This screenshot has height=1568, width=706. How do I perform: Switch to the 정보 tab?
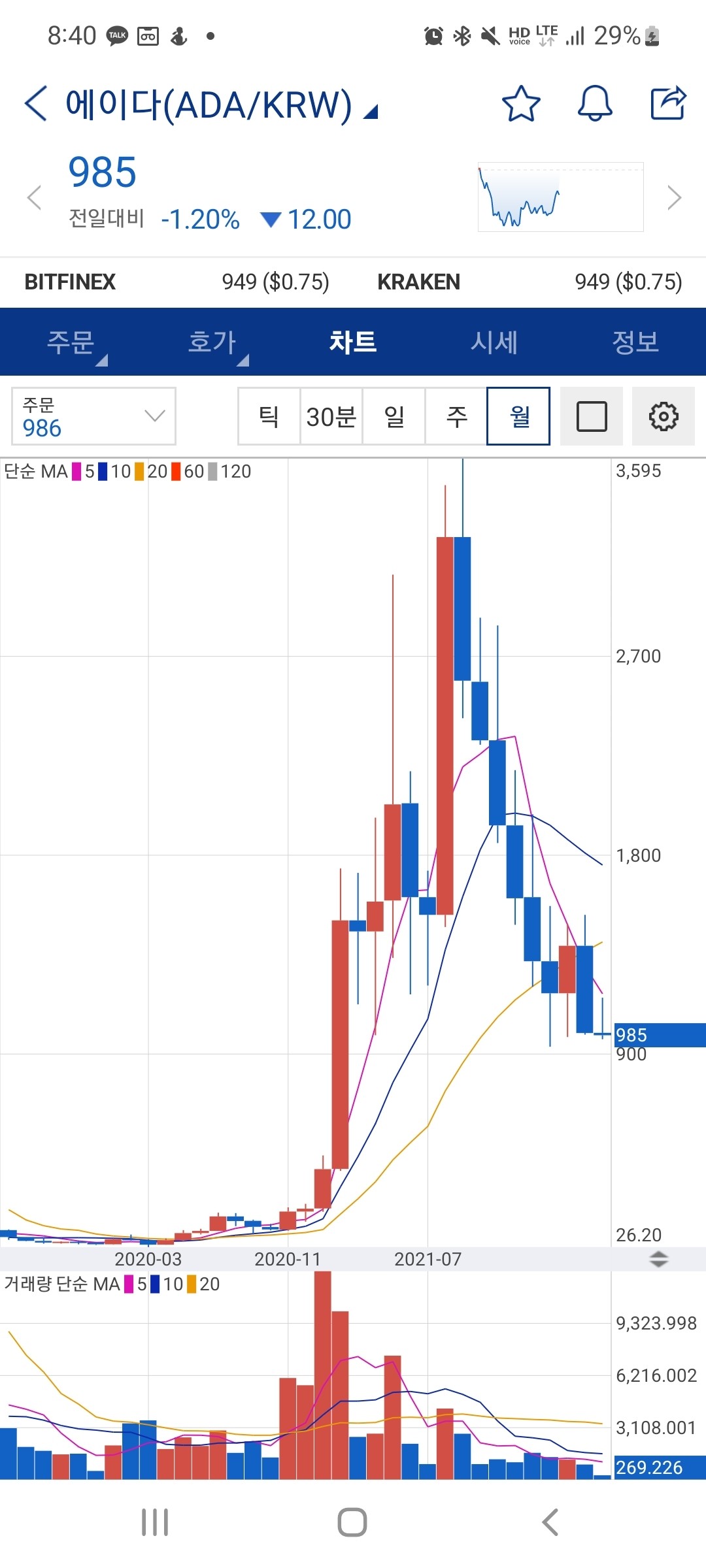[x=635, y=342]
